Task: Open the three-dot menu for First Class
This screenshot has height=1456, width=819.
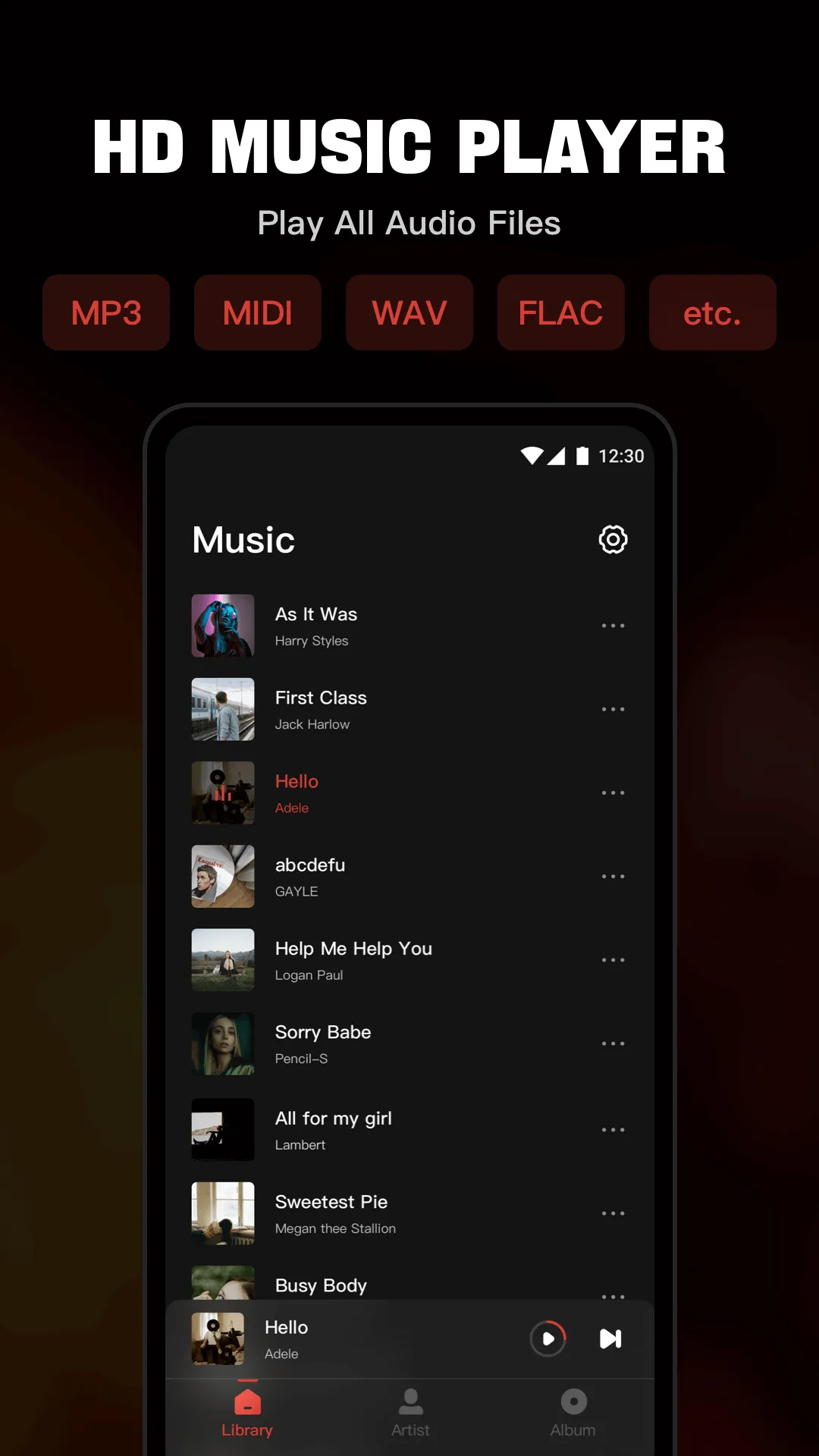Action: pyautogui.click(x=613, y=709)
